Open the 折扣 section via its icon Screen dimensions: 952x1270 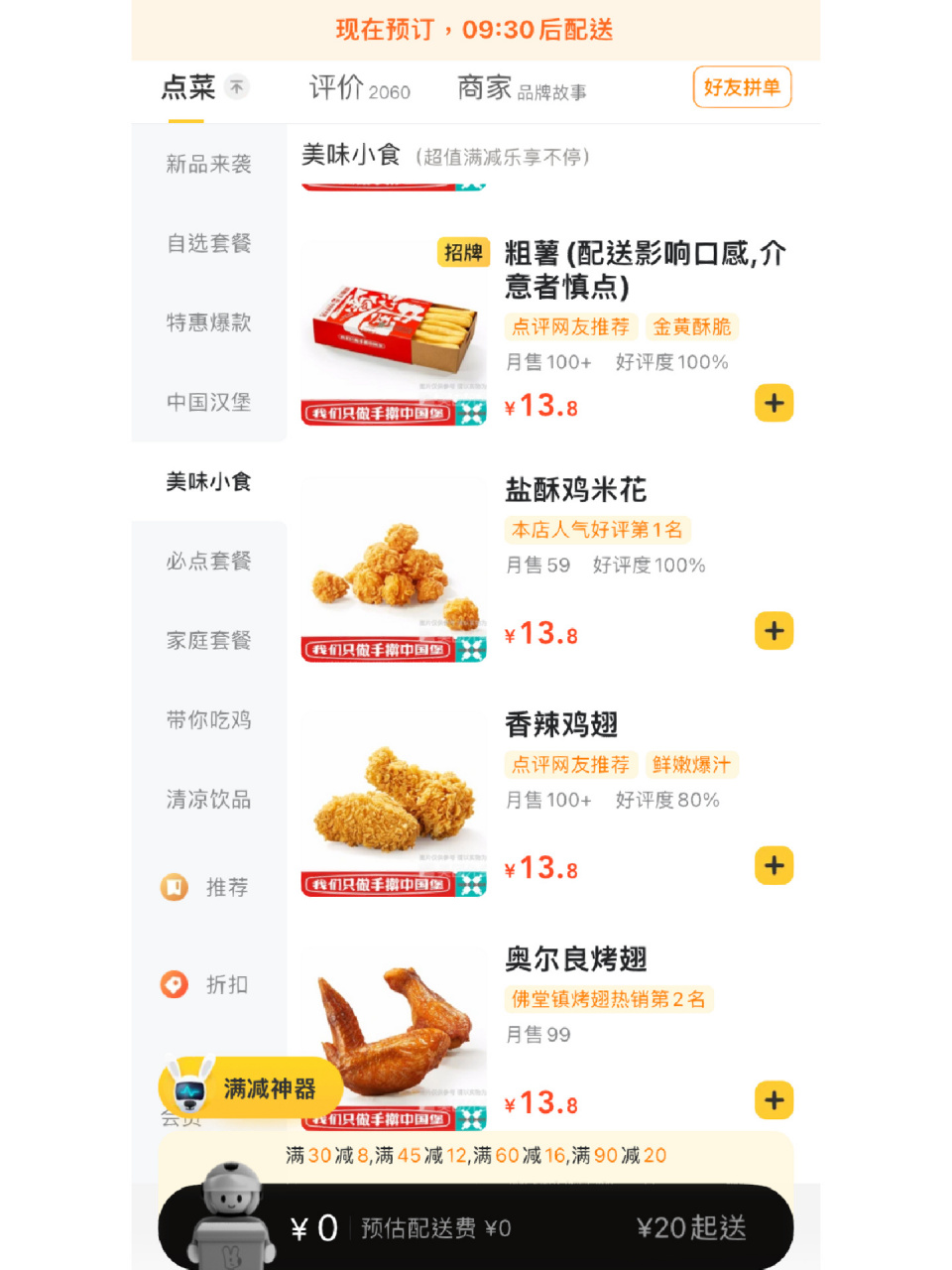[172, 985]
